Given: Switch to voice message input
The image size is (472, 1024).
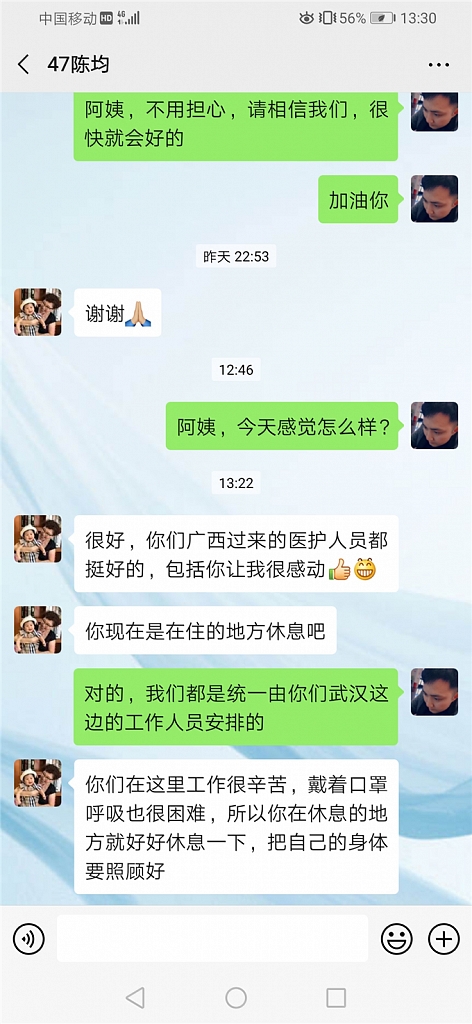Looking at the screenshot, I should pyautogui.click(x=29, y=940).
